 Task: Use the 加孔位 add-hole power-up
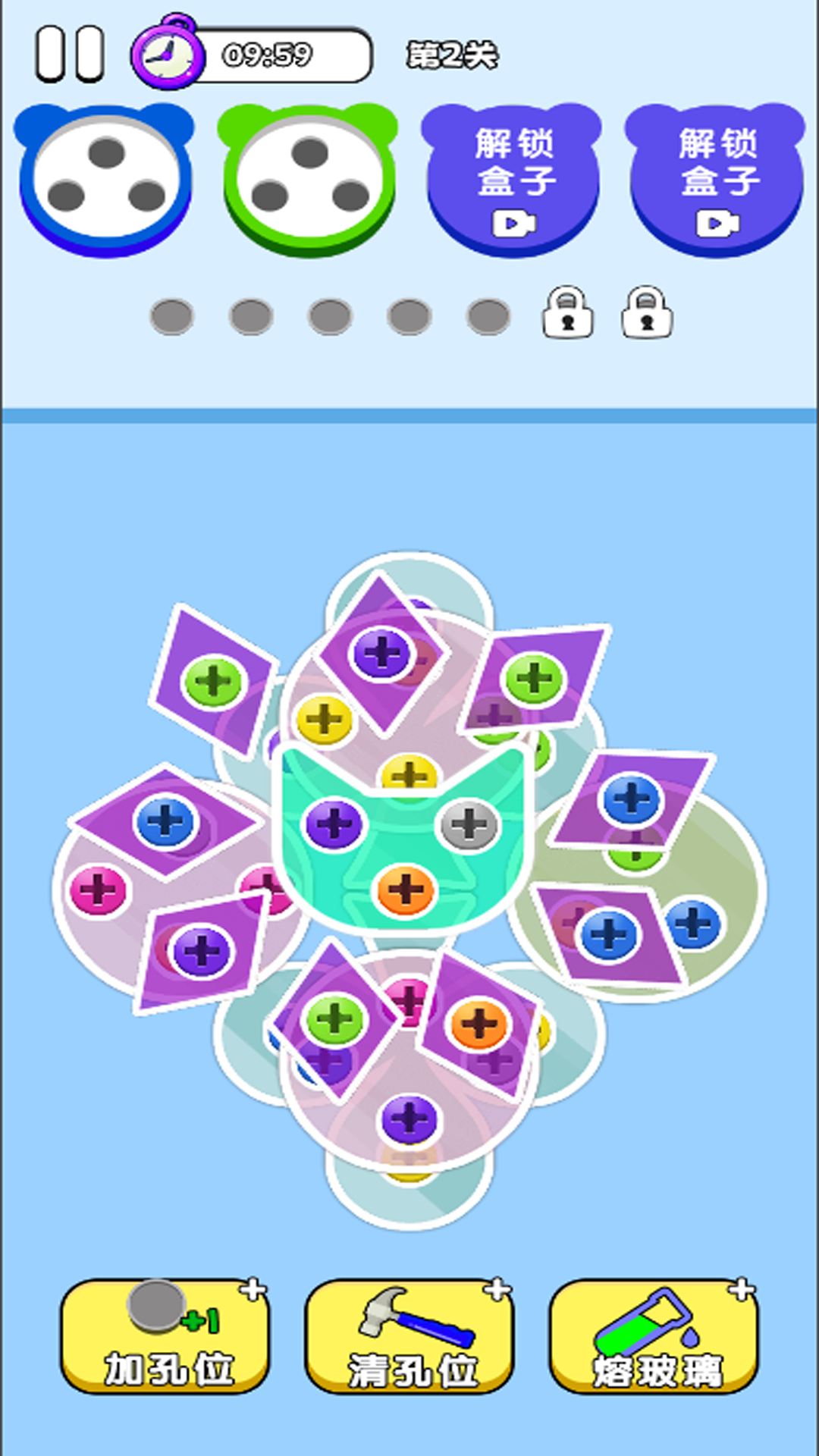coord(165,1336)
